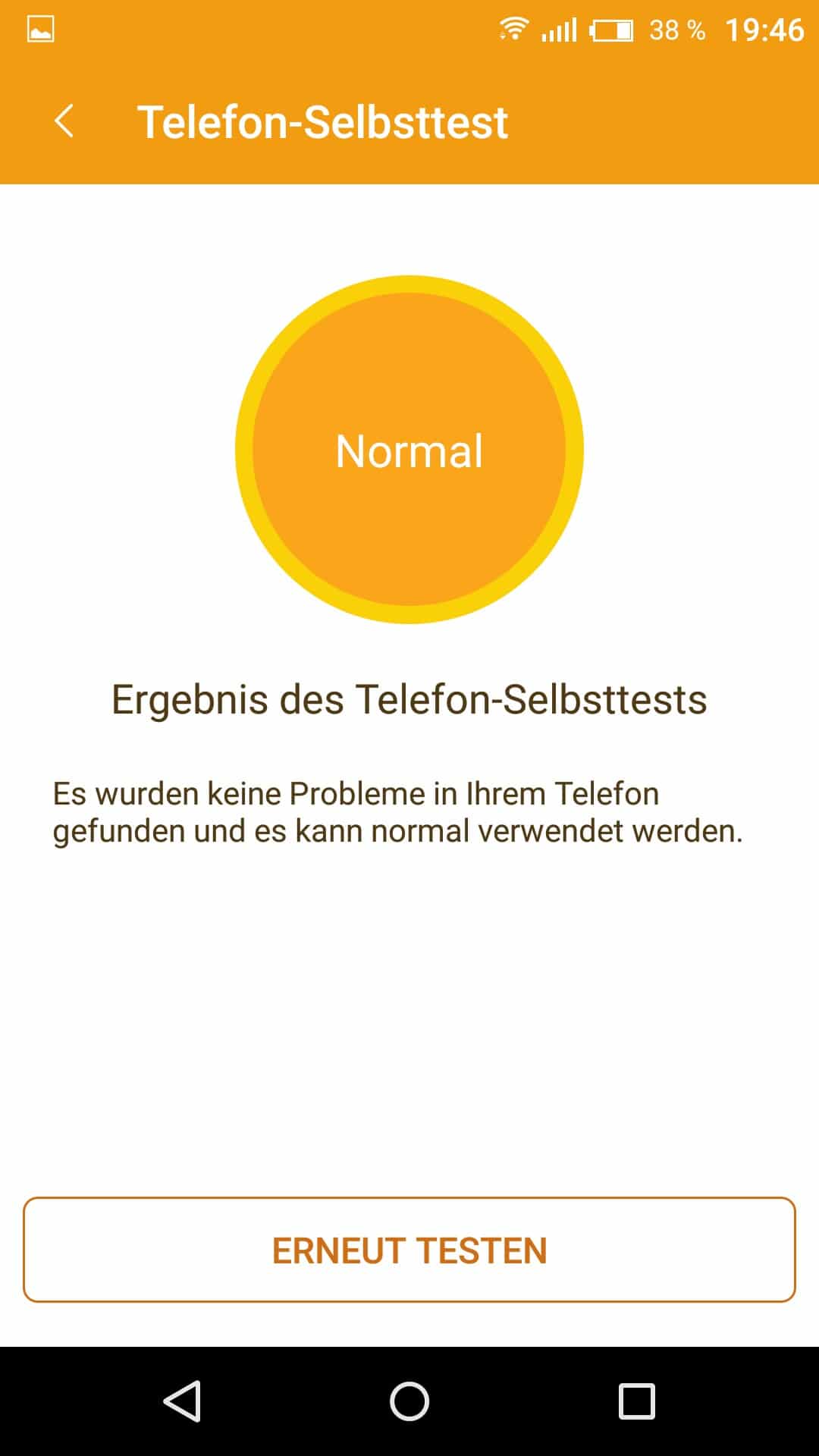Open recent apps overview
The image size is (819, 1456).
636,1401
